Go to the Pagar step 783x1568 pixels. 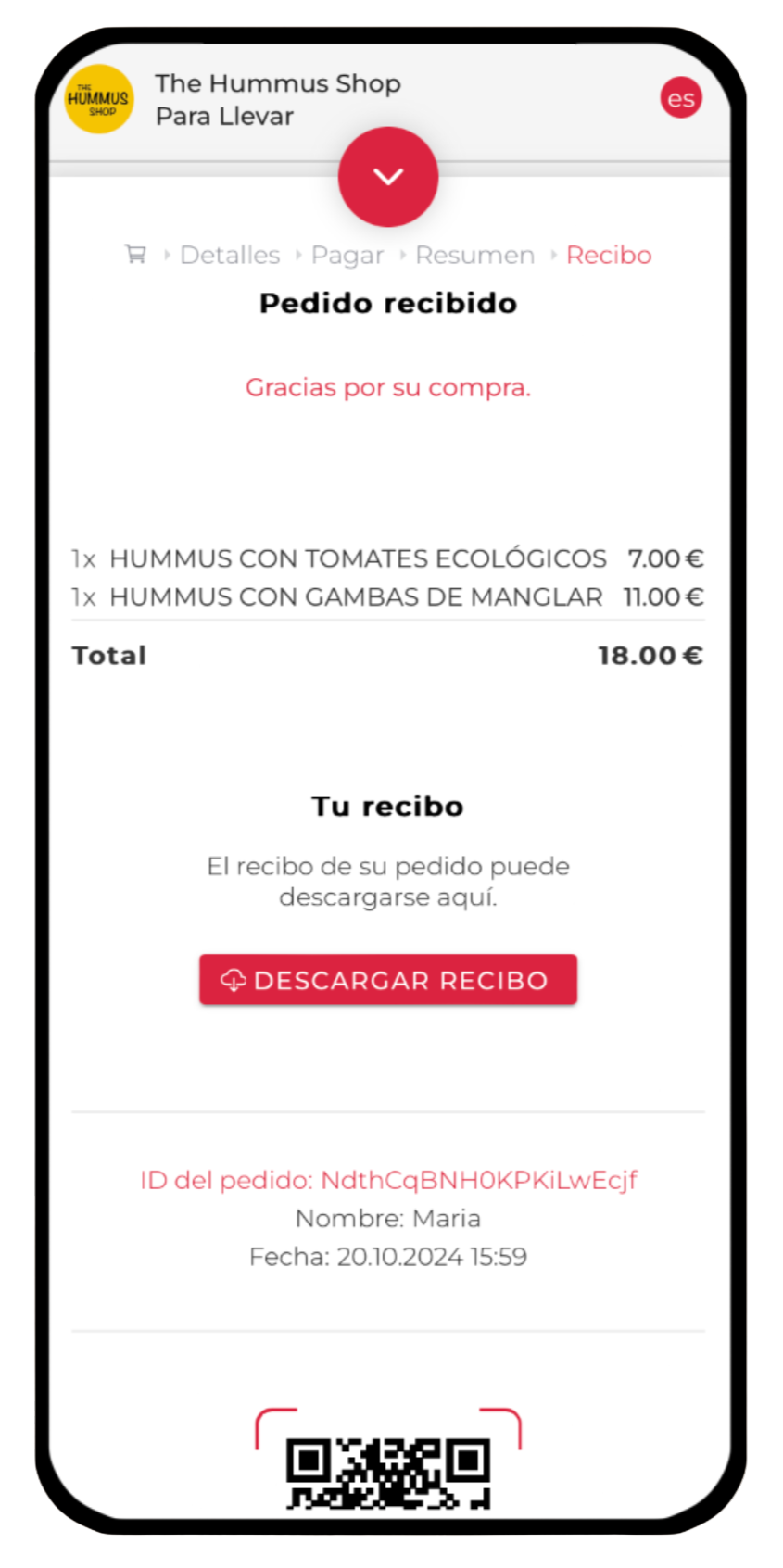coord(347,255)
